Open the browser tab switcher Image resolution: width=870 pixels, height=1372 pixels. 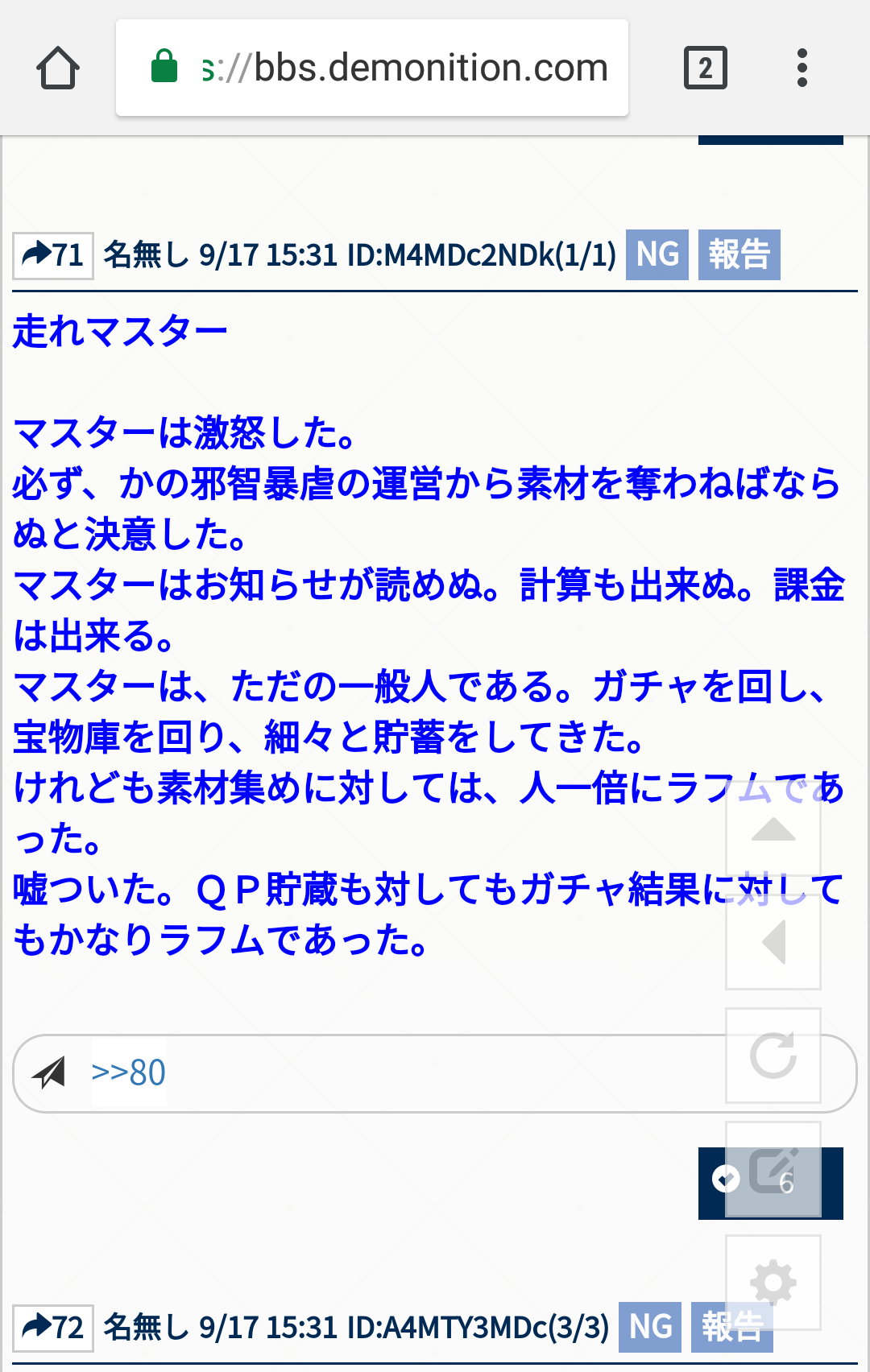[x=705, y=68]
